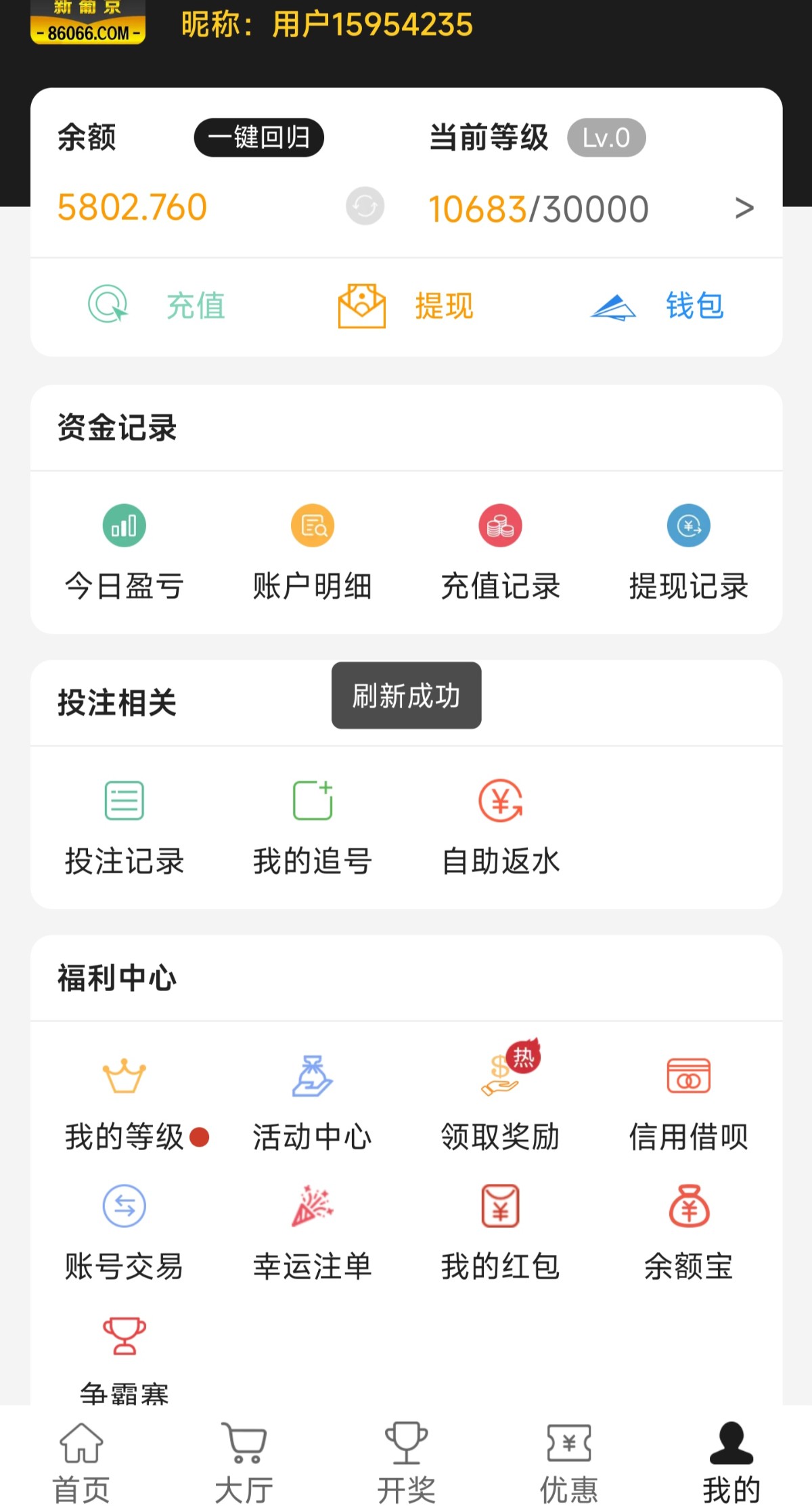The height and width of the screenshot is (1512, 812).
Task: Switch to the 首页 tab
Action: [81, 1463]
